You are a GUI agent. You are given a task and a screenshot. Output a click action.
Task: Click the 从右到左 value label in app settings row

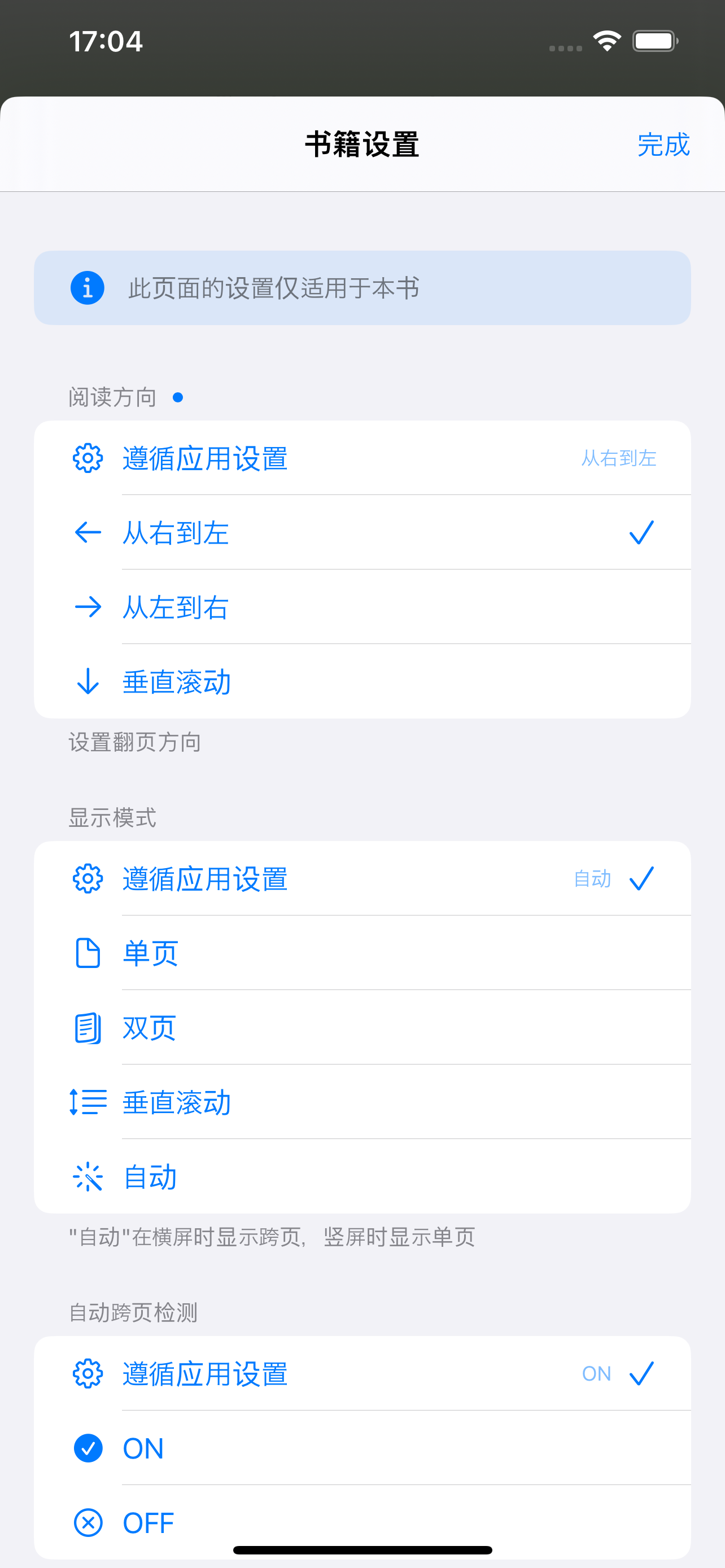click(618, 459)
